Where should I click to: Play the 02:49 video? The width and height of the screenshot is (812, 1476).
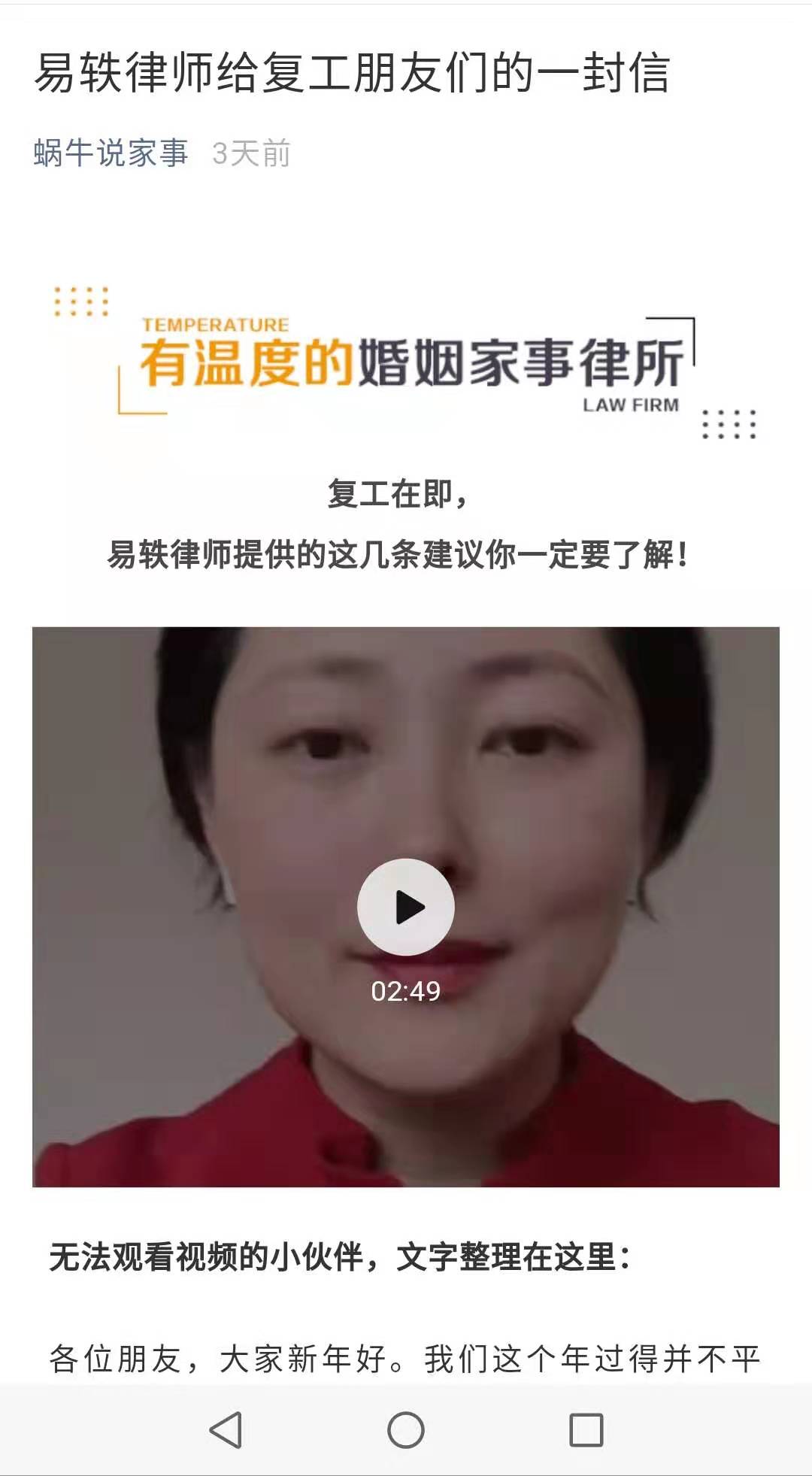(x=406, y=907)
